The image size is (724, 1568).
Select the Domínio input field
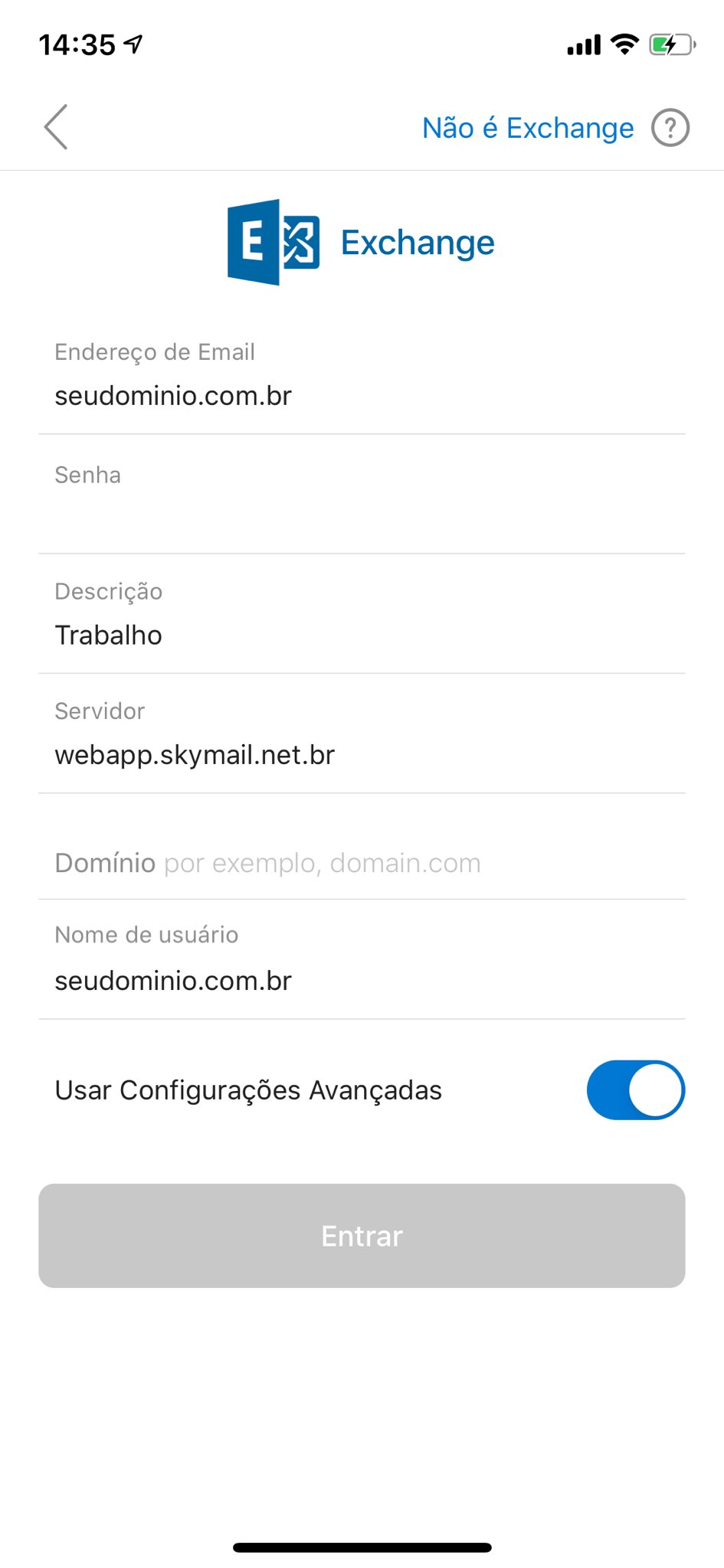click(362, 863)
